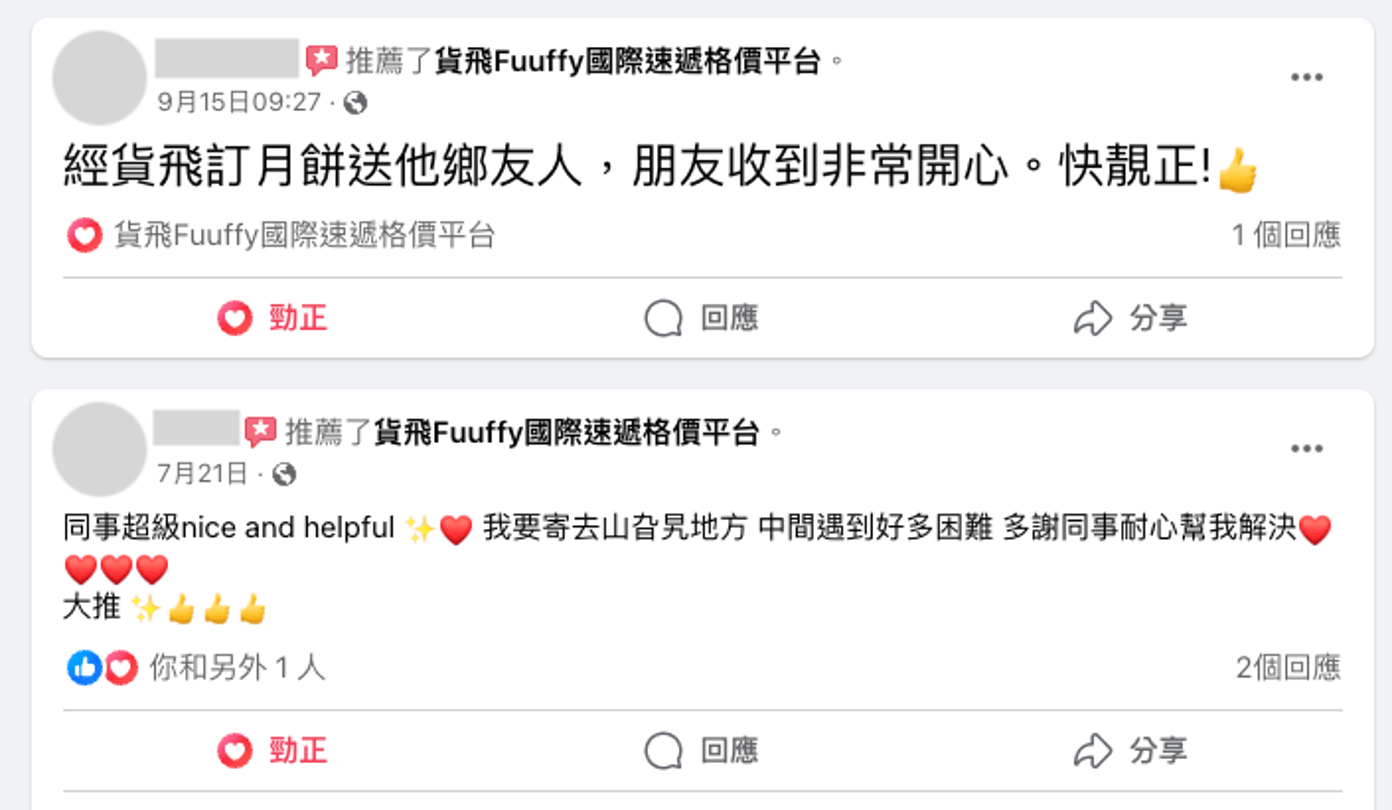Viewport: 1392px width, 810px height.
Task: View the 2個回應 on the July 21 post
Action: [x=1287, y=667]
